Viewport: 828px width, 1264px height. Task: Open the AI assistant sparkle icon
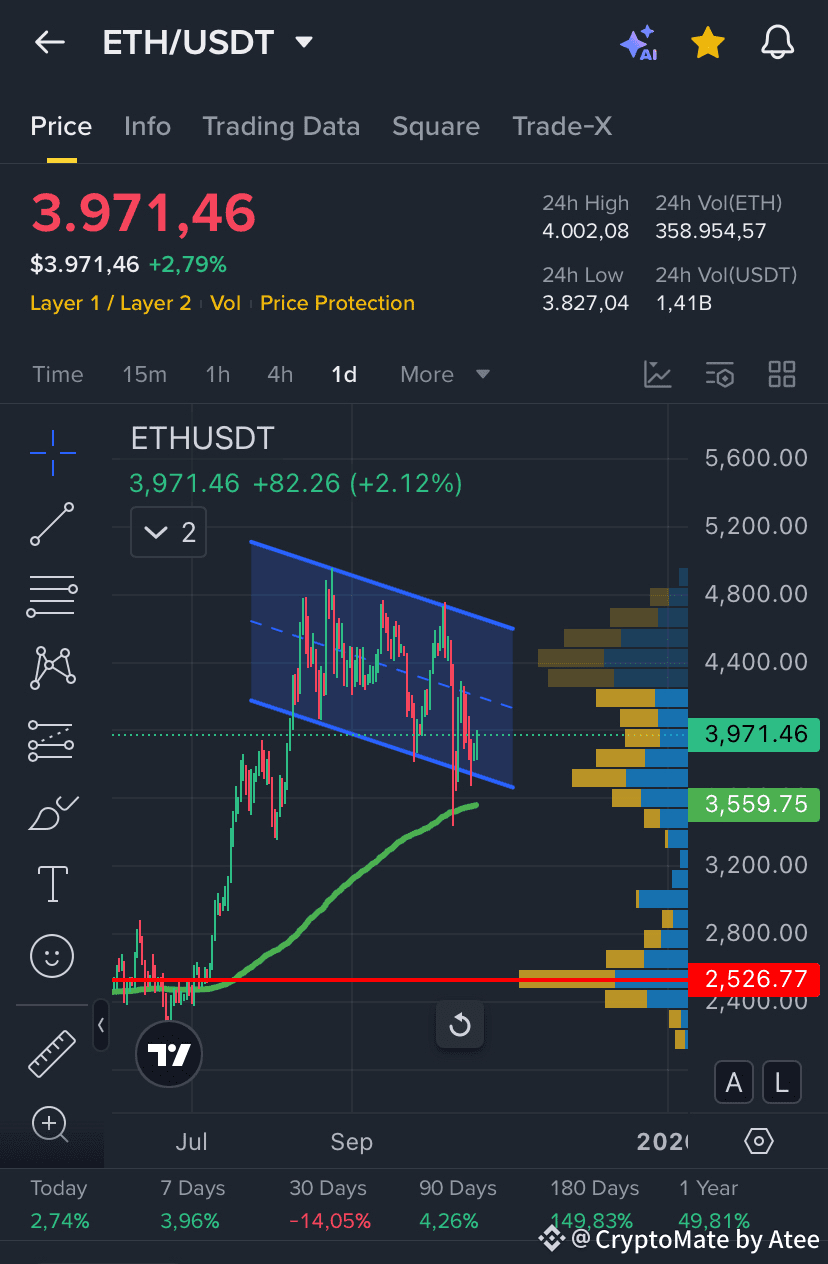pos(638,43)
